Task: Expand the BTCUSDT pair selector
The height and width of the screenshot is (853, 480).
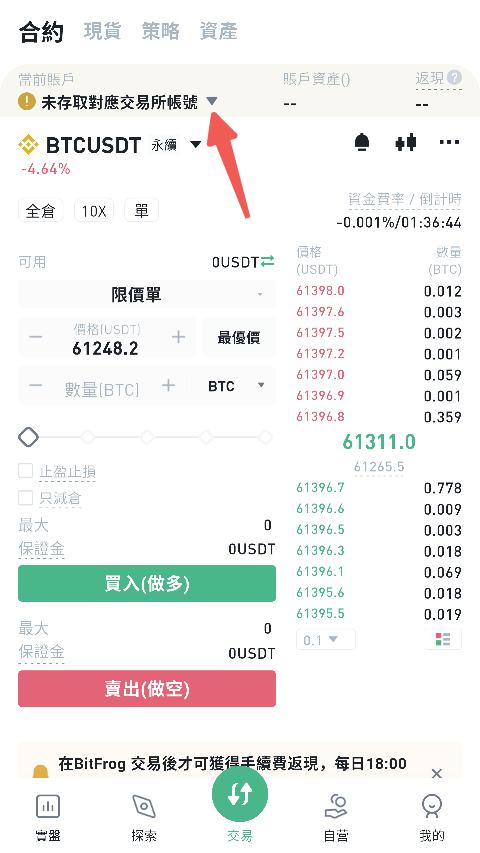Action: tap(195, 145)
